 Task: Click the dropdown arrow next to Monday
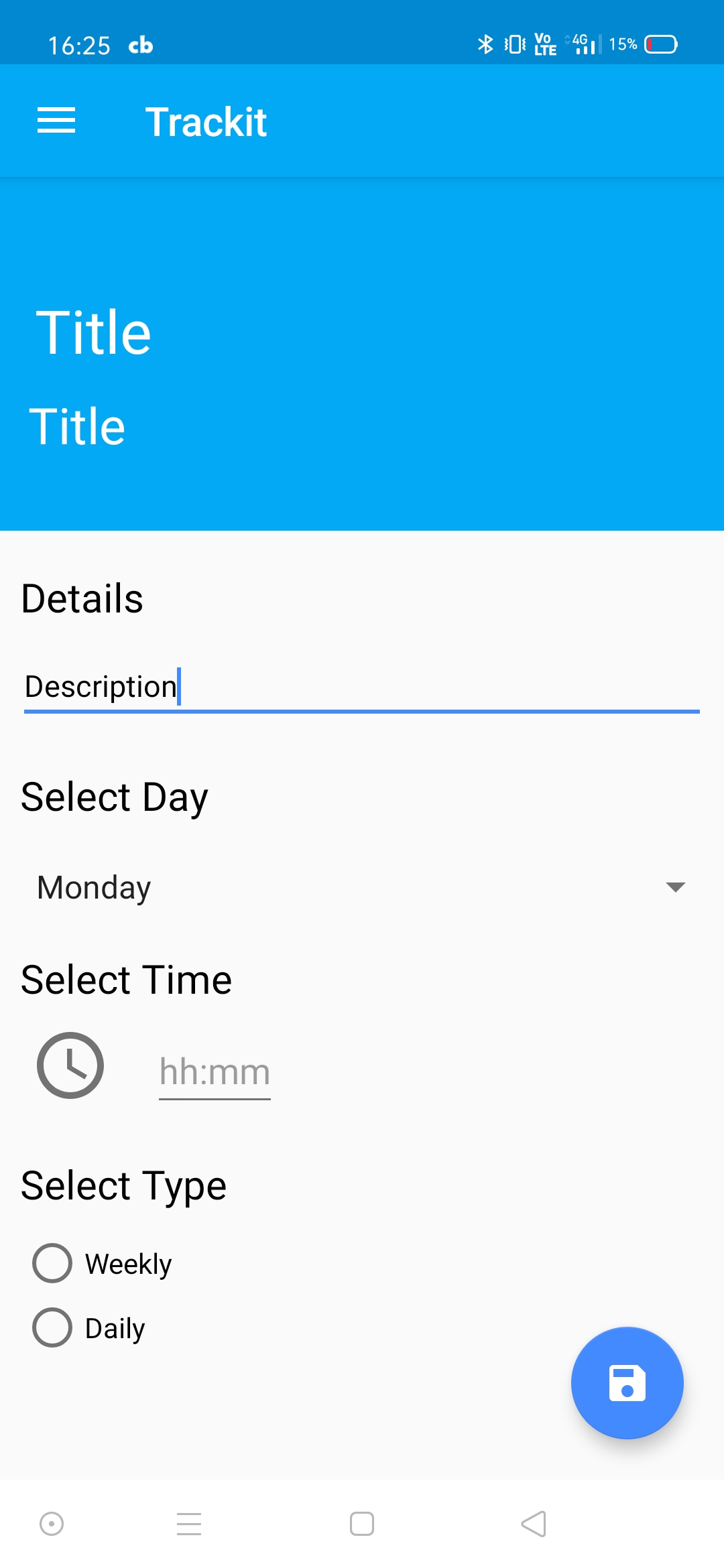click(x=676, y=887)
